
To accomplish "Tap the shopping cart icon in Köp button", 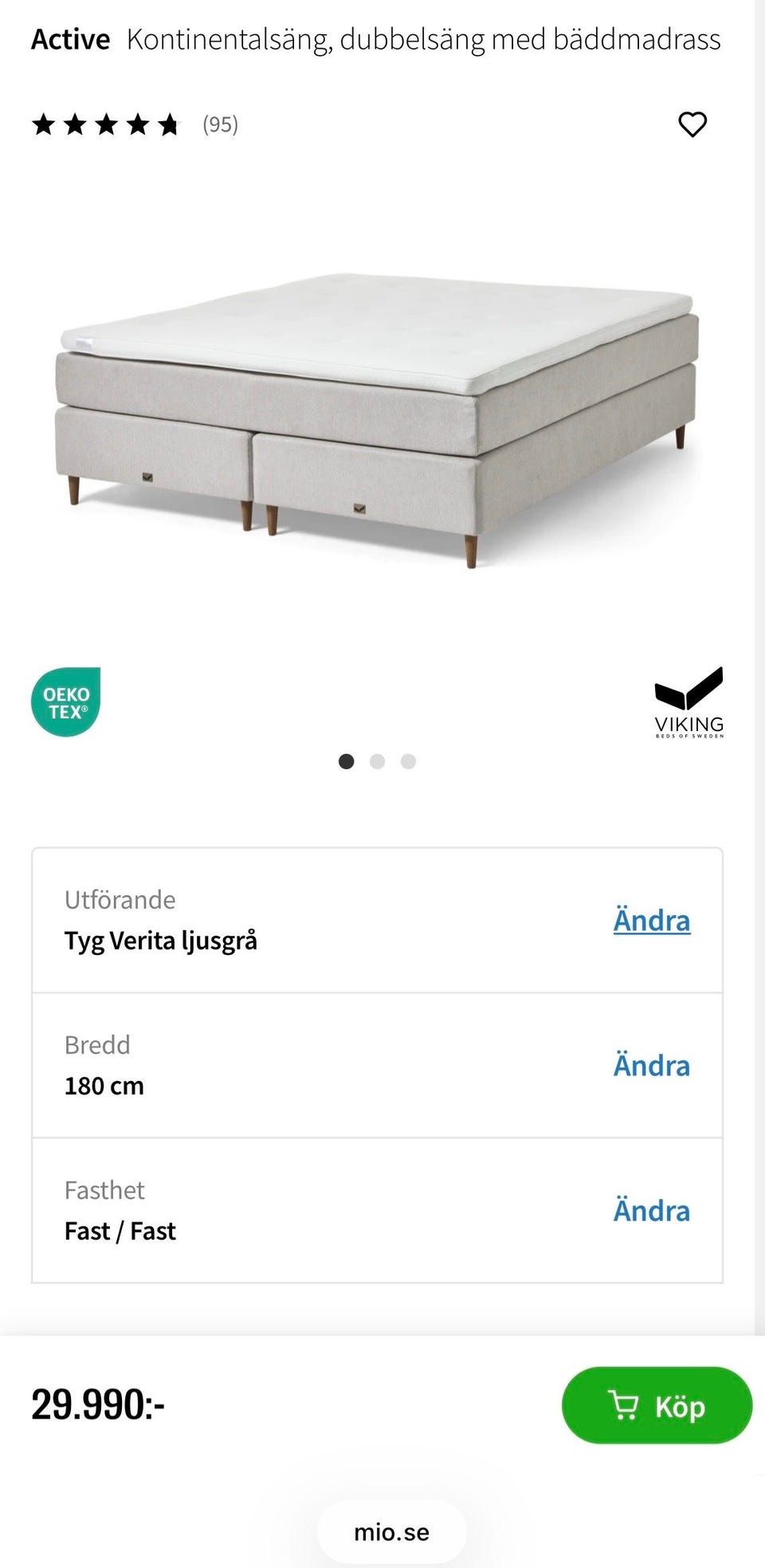I will pos(625,1405).
